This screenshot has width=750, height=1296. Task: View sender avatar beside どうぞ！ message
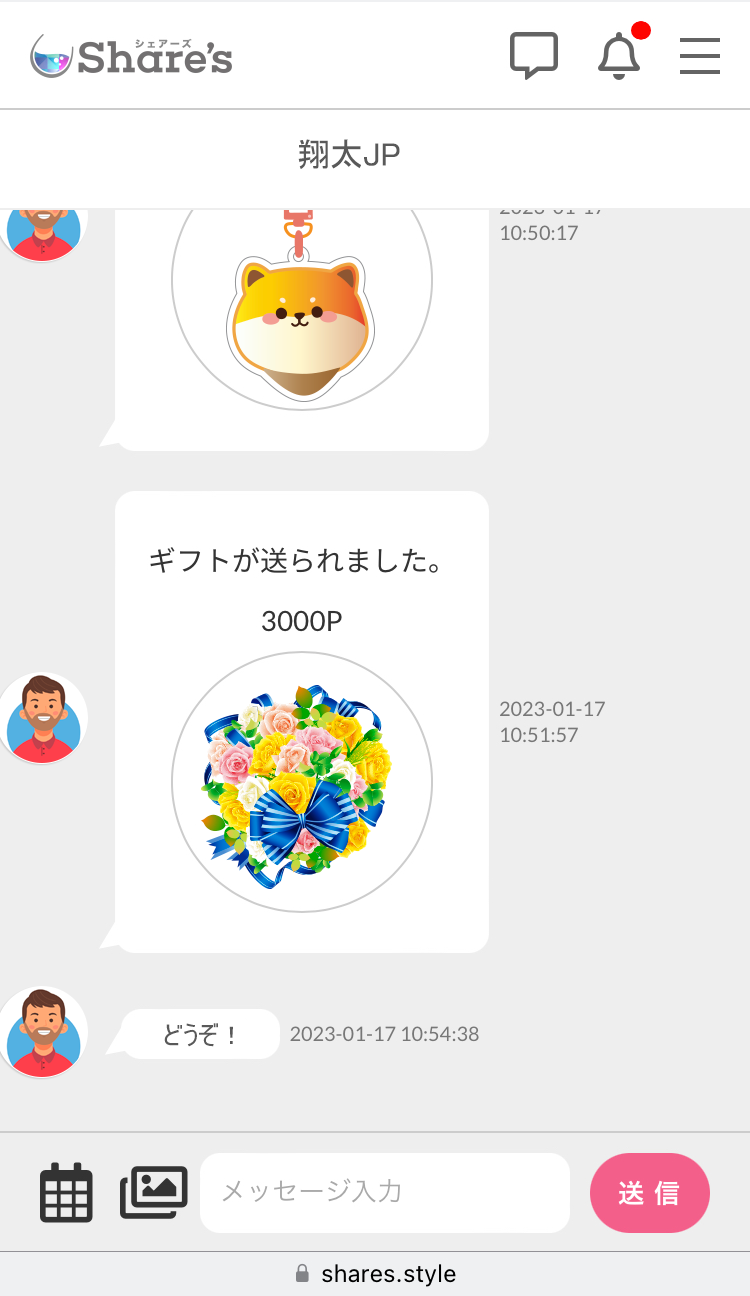43,1032
